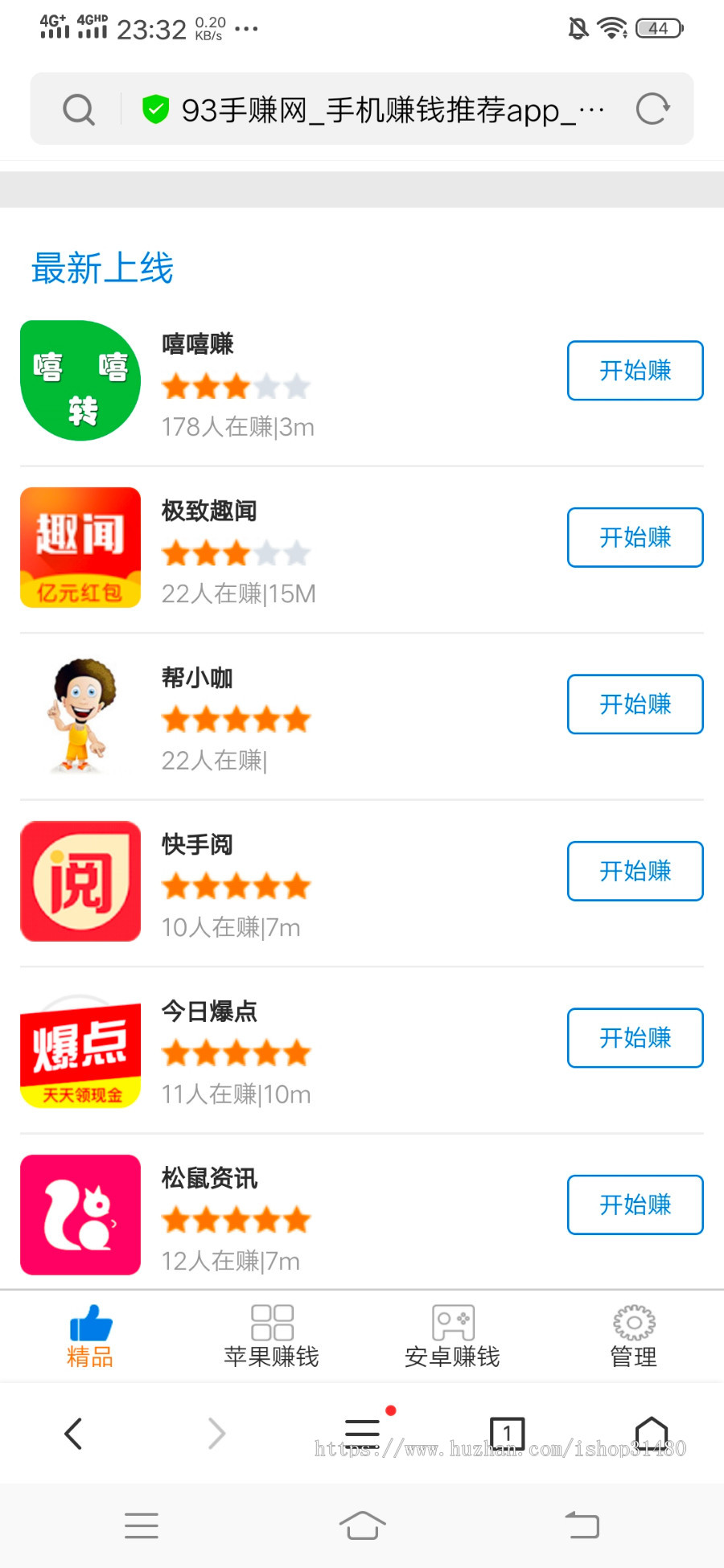Switch to the 苹果赚钱 tab
The image size is (724, 1568).
271,1335
